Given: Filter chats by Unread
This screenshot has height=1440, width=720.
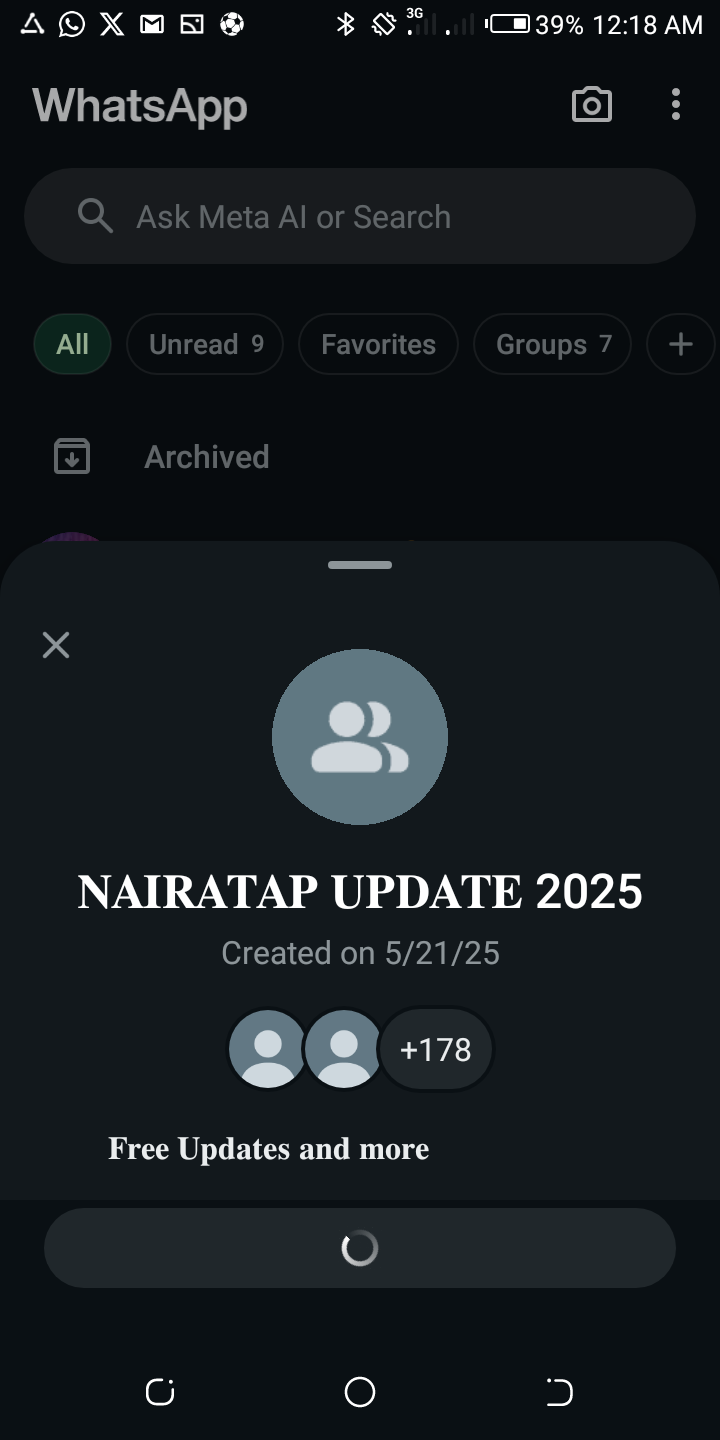Looking at the screenshot, I should tap(205, 344).
